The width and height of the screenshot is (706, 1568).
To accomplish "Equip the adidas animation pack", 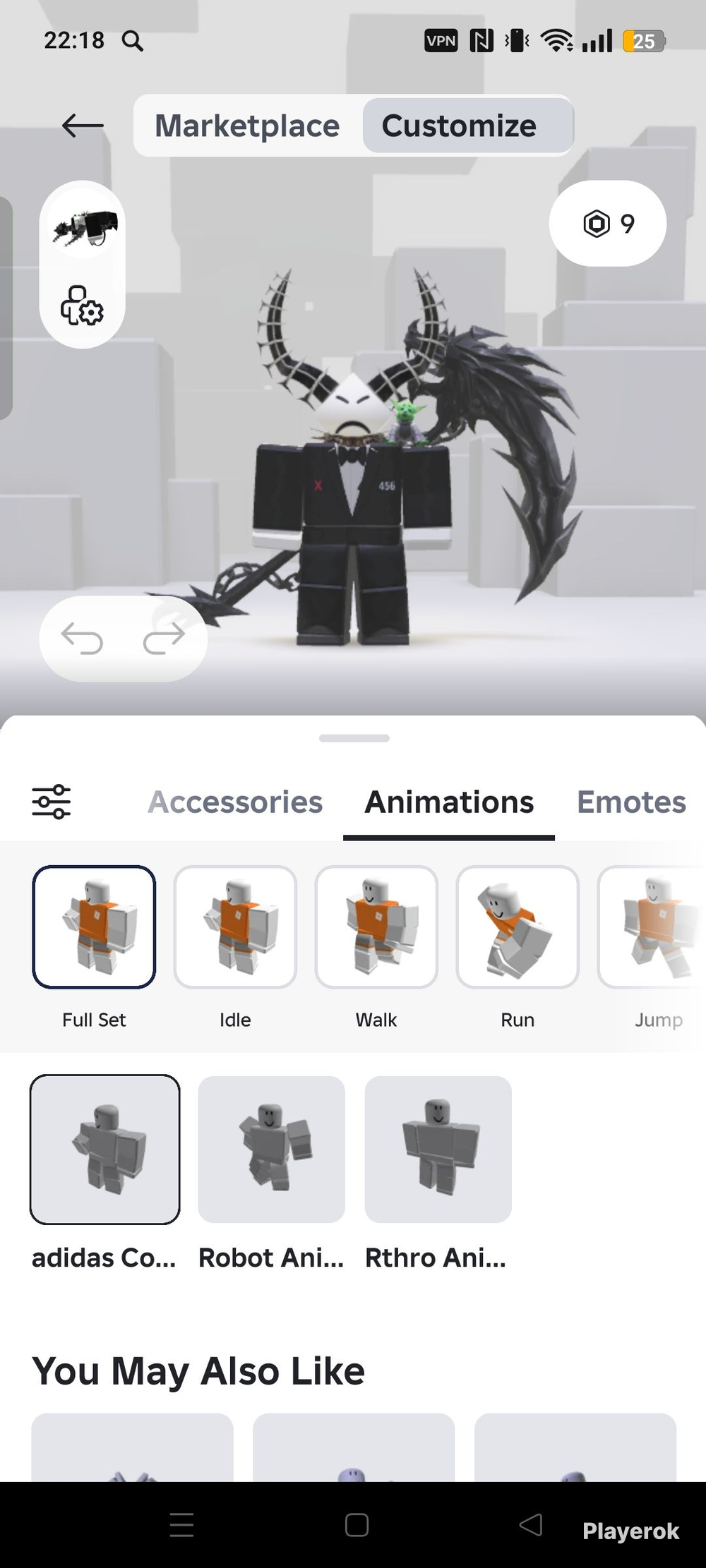I will point(104,1149).
